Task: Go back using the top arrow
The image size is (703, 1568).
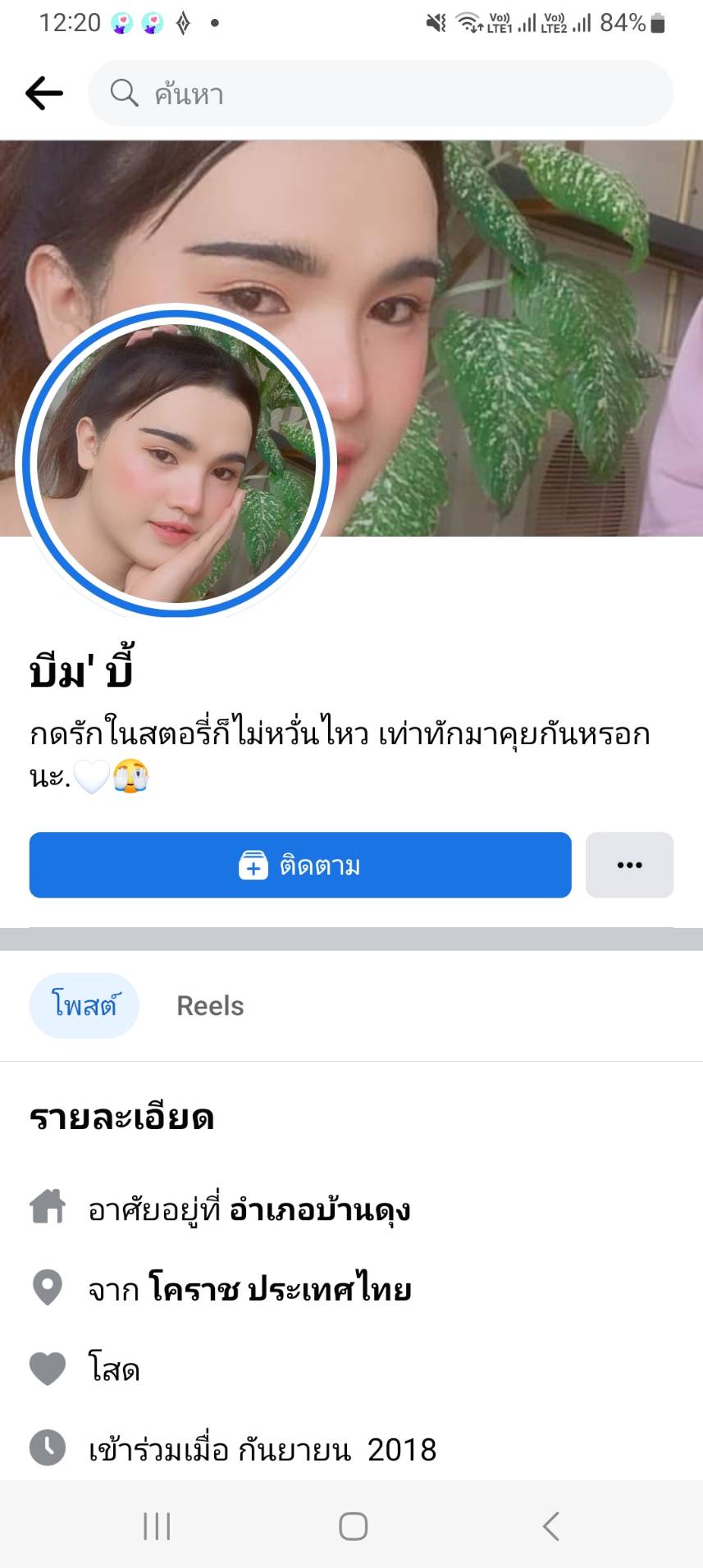Action: [x=44, y=94]
